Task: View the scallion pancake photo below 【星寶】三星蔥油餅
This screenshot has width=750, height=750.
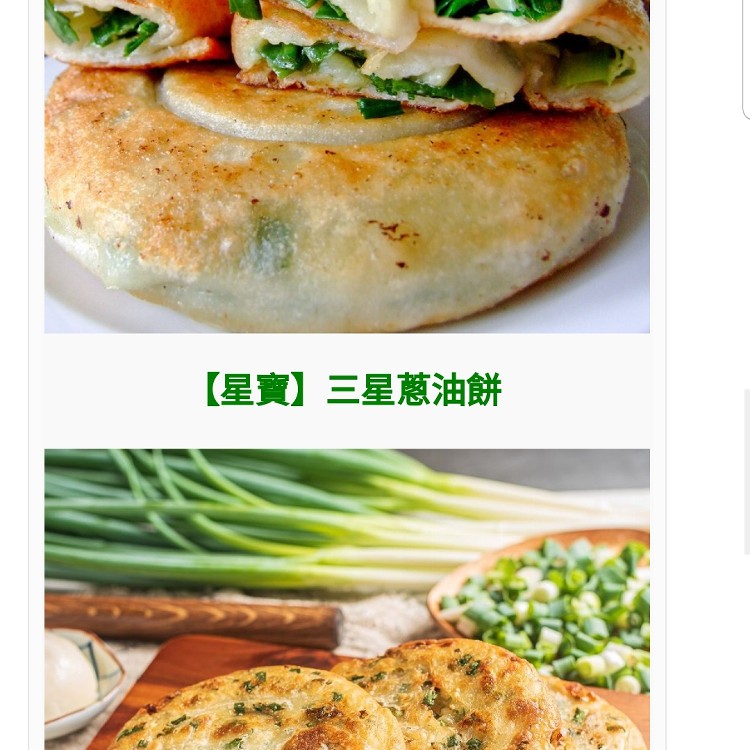Action: [x=347, y=598]
